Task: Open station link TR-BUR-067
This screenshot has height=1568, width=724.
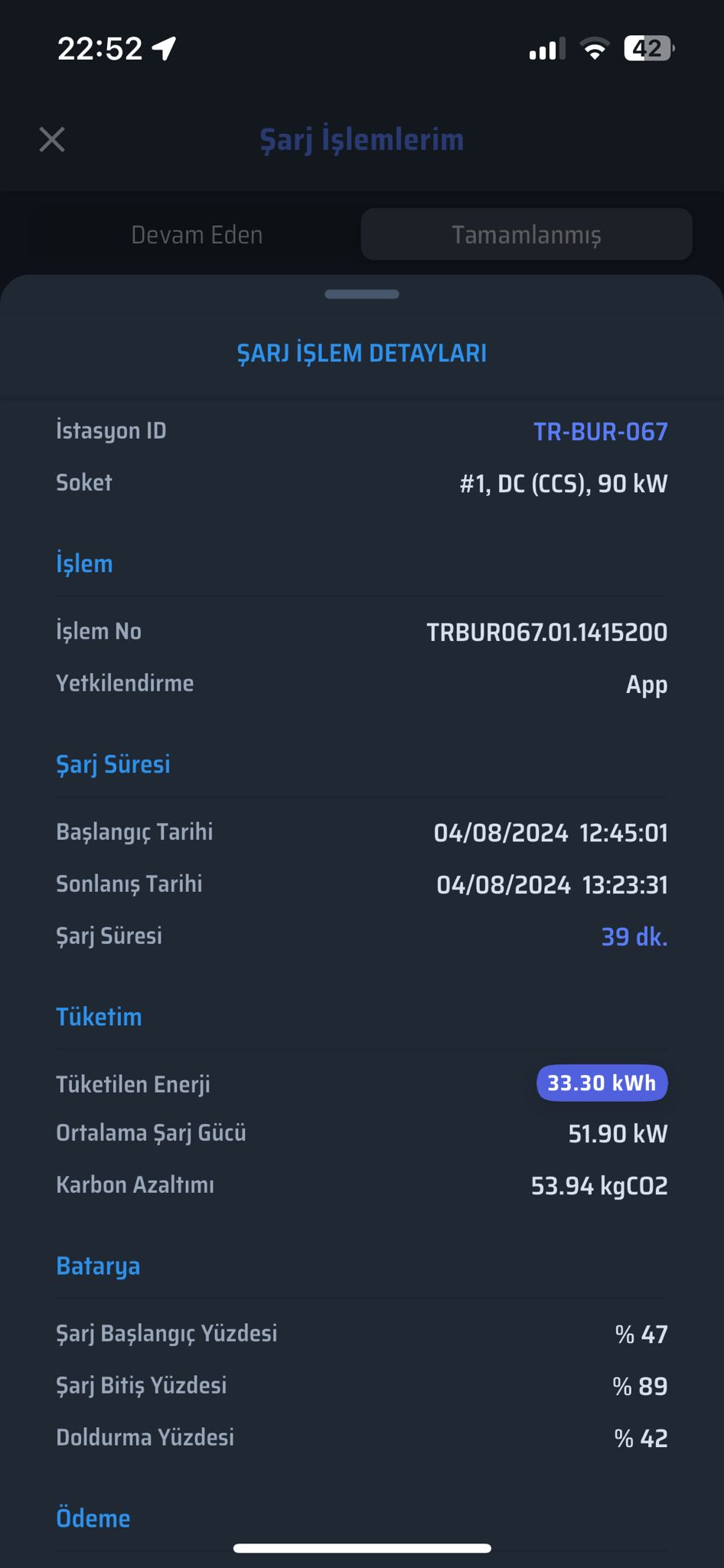Action: (x=600, y=432)
